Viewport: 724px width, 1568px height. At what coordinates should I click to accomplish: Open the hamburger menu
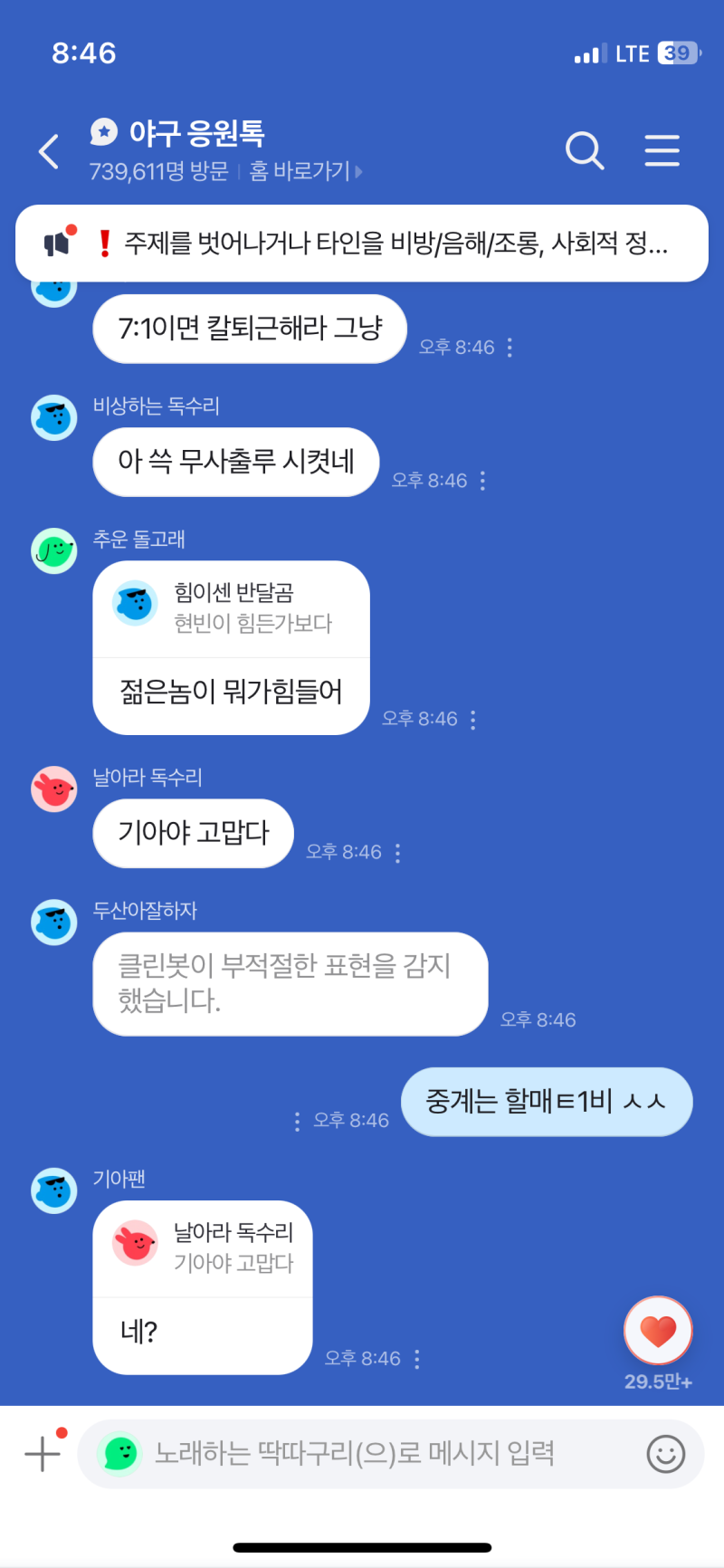(x=662, y=151)
